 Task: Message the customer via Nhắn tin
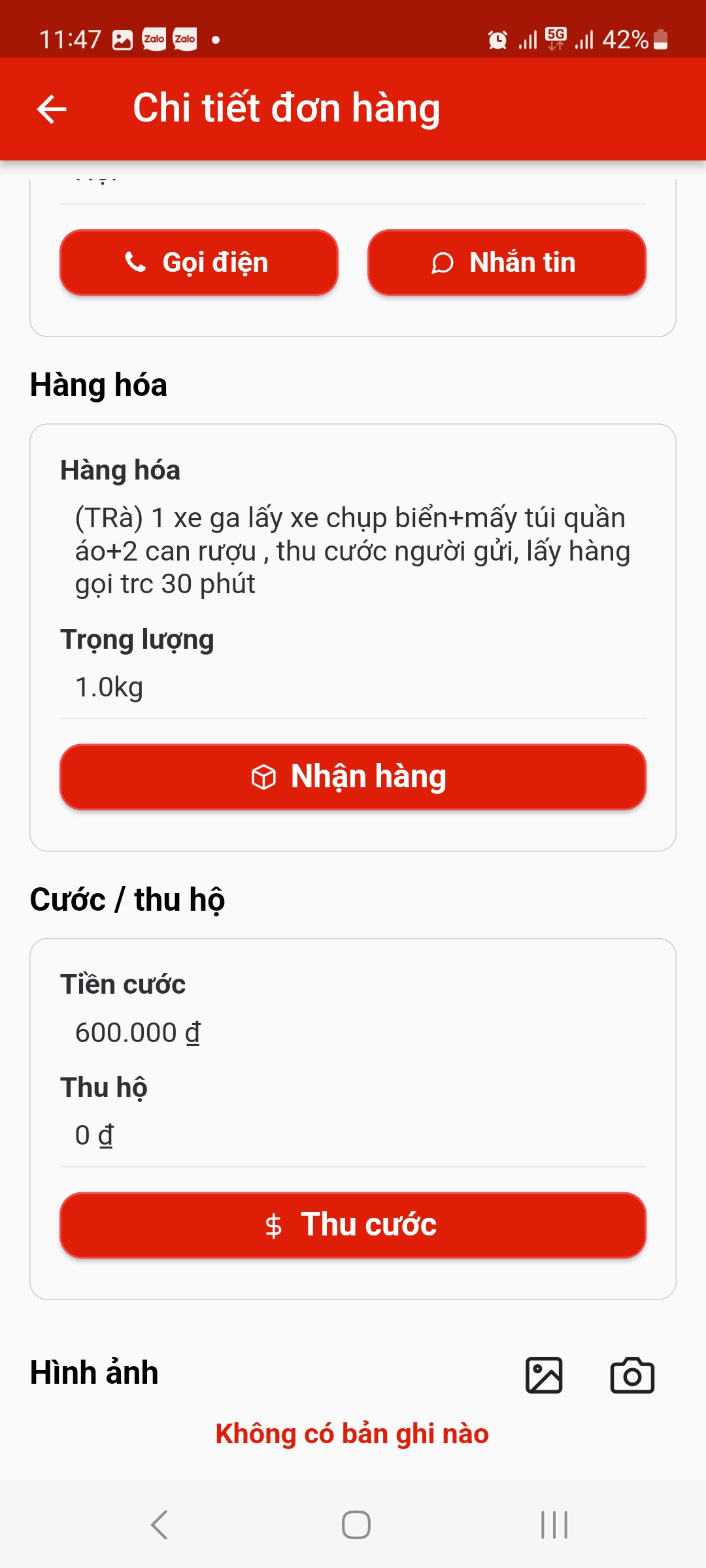pyautogui.click(x=507, y=263)
